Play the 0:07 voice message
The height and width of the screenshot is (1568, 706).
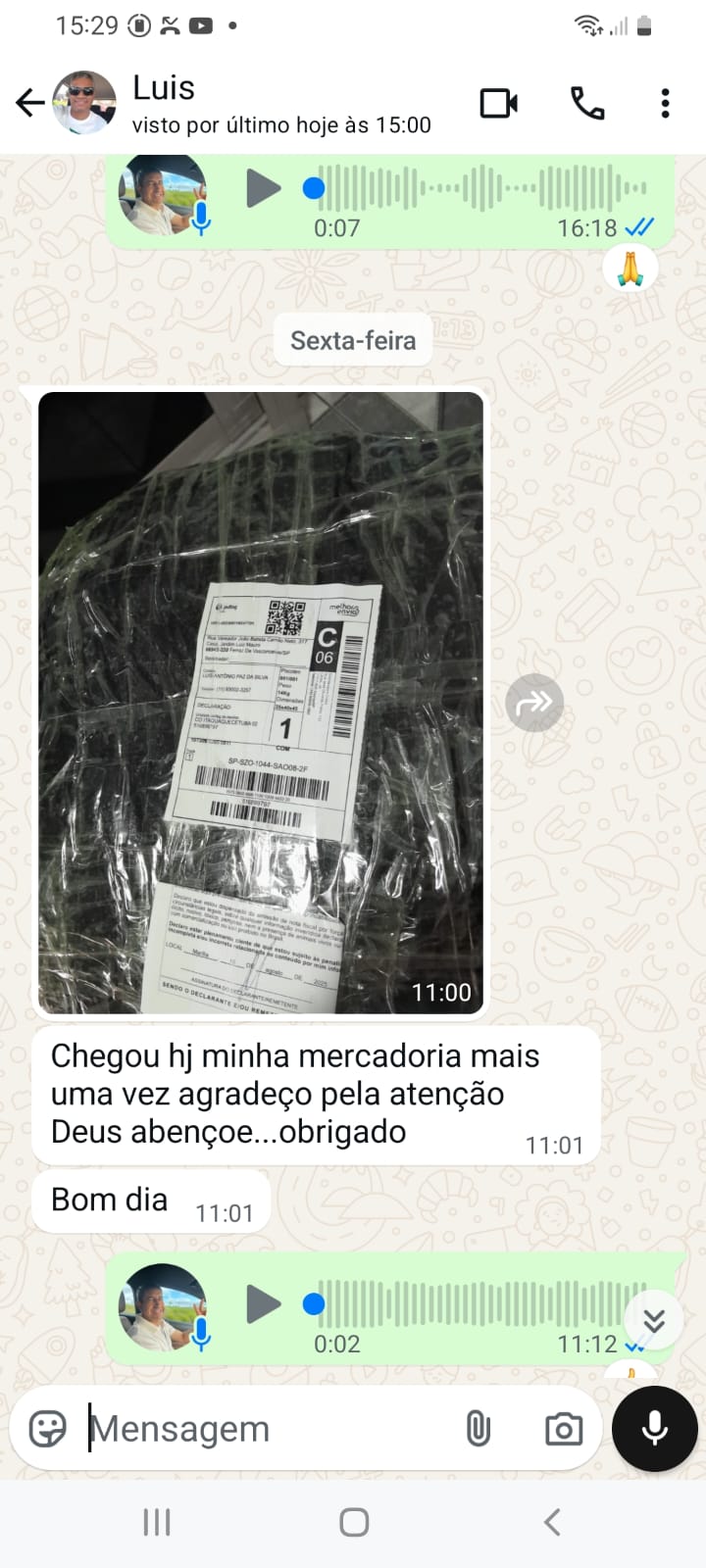(x=262, y=188)
